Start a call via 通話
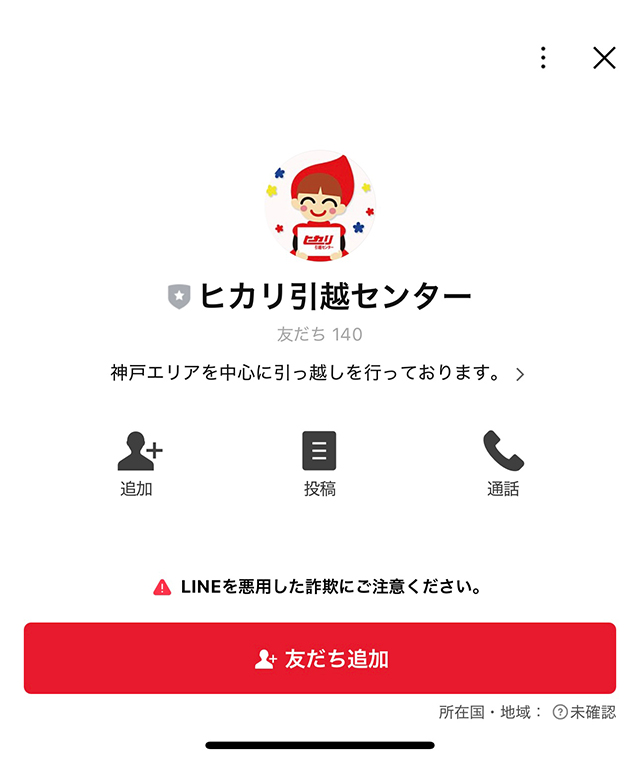The height and width of the screenshot is (761, 640). click(x=503, y=452)
